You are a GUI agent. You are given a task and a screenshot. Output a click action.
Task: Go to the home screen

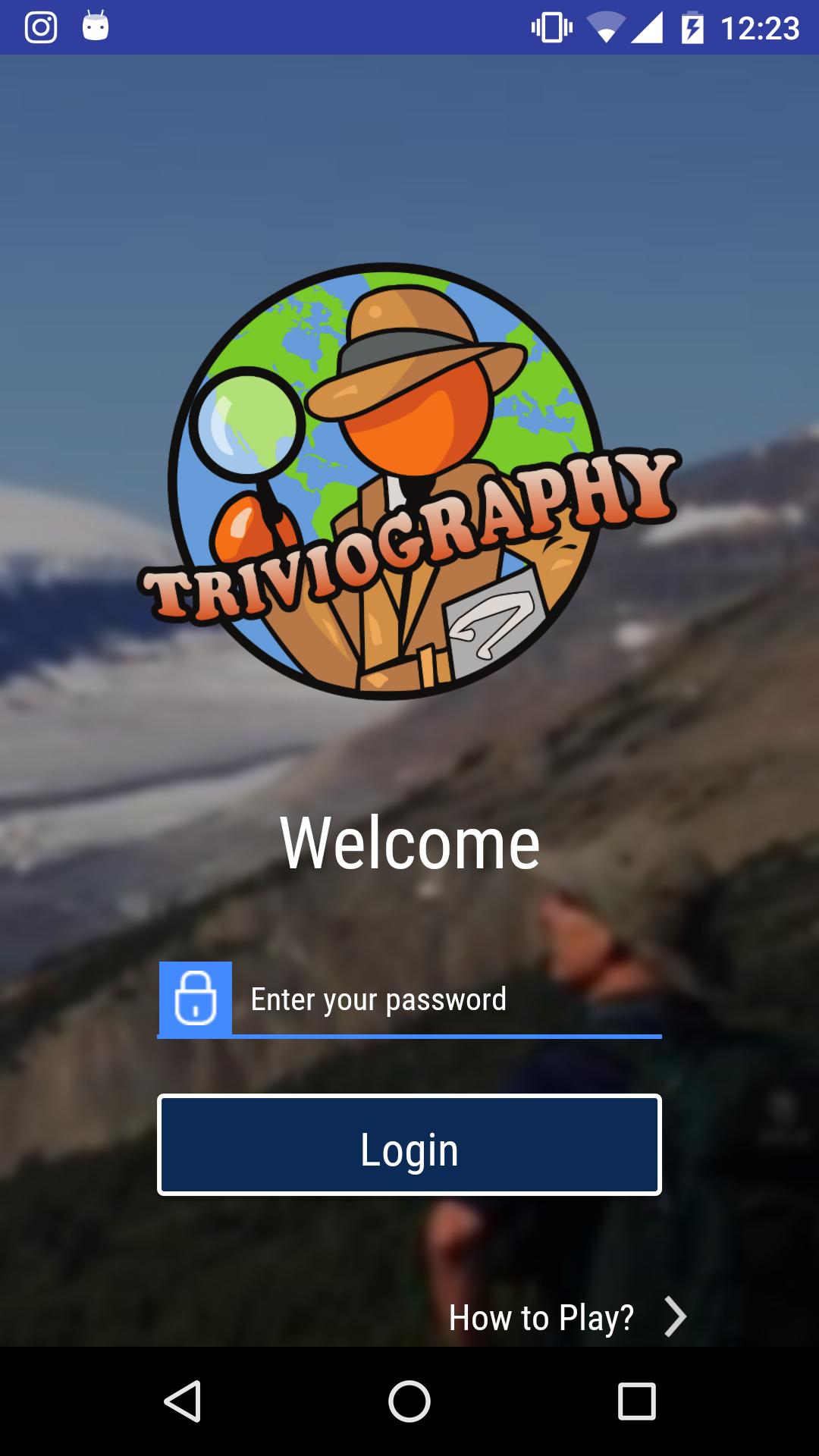pos(409,1401)
